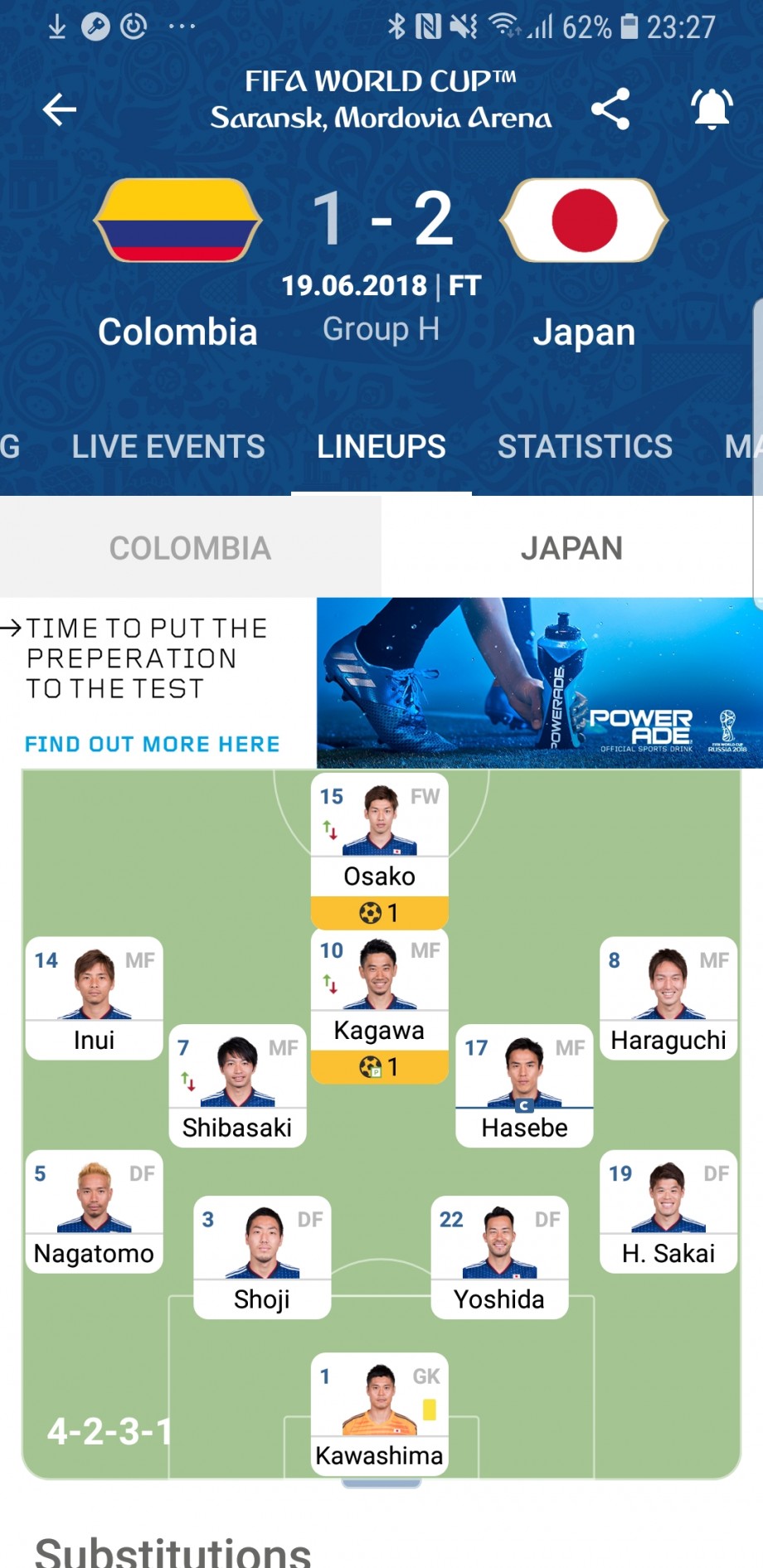Open Yoshida's player card

point(499,1257)
